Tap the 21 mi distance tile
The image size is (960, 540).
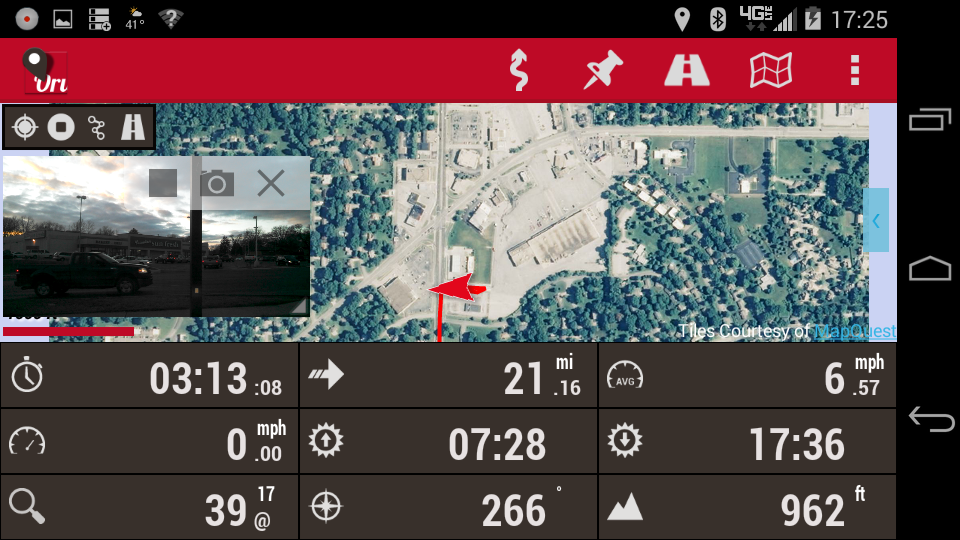point(448,376)
